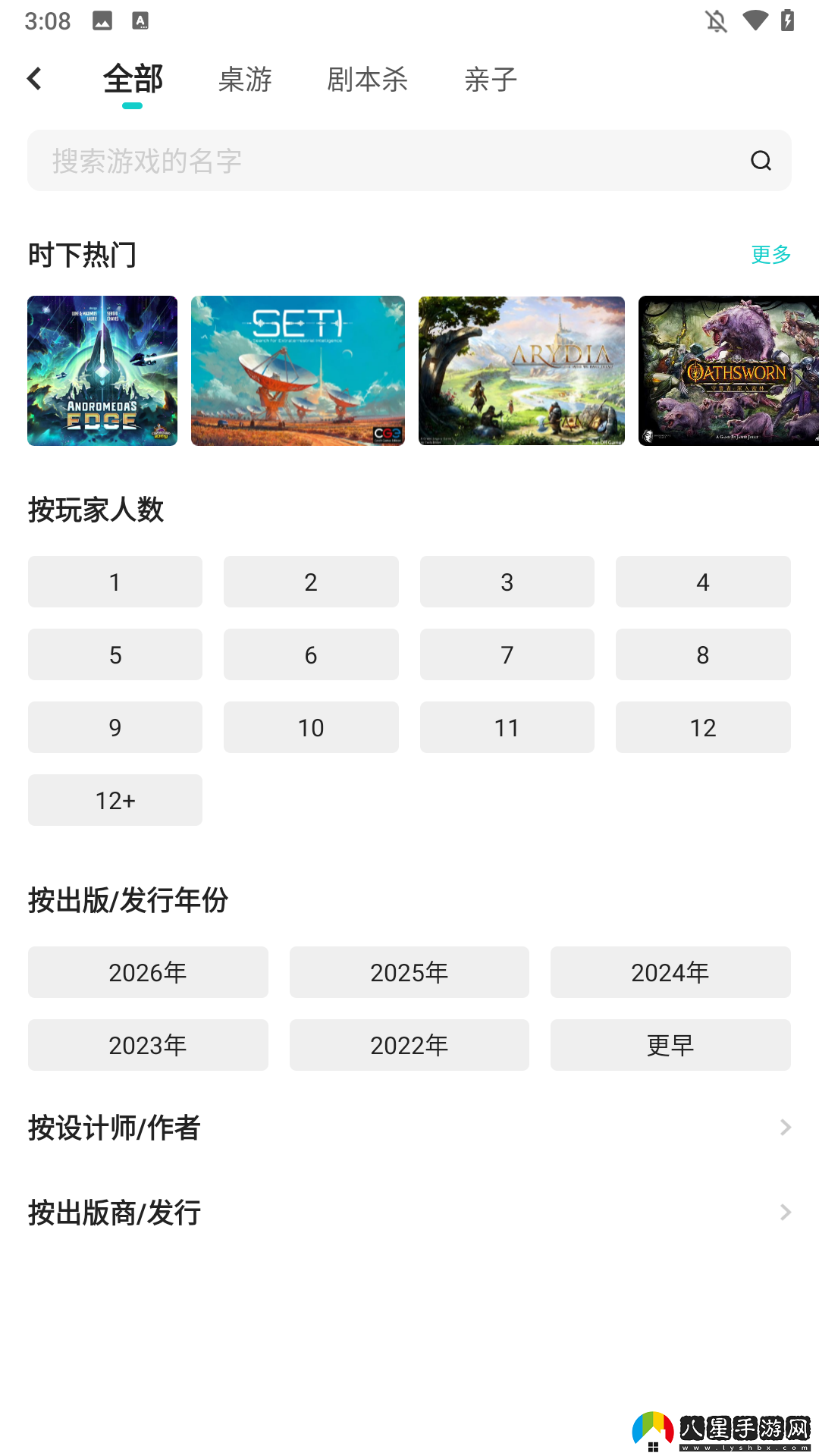Filter games by 2025年
Image resolution: width=819 pixels, height=1456 pixels.
click(x=409, y=972)
